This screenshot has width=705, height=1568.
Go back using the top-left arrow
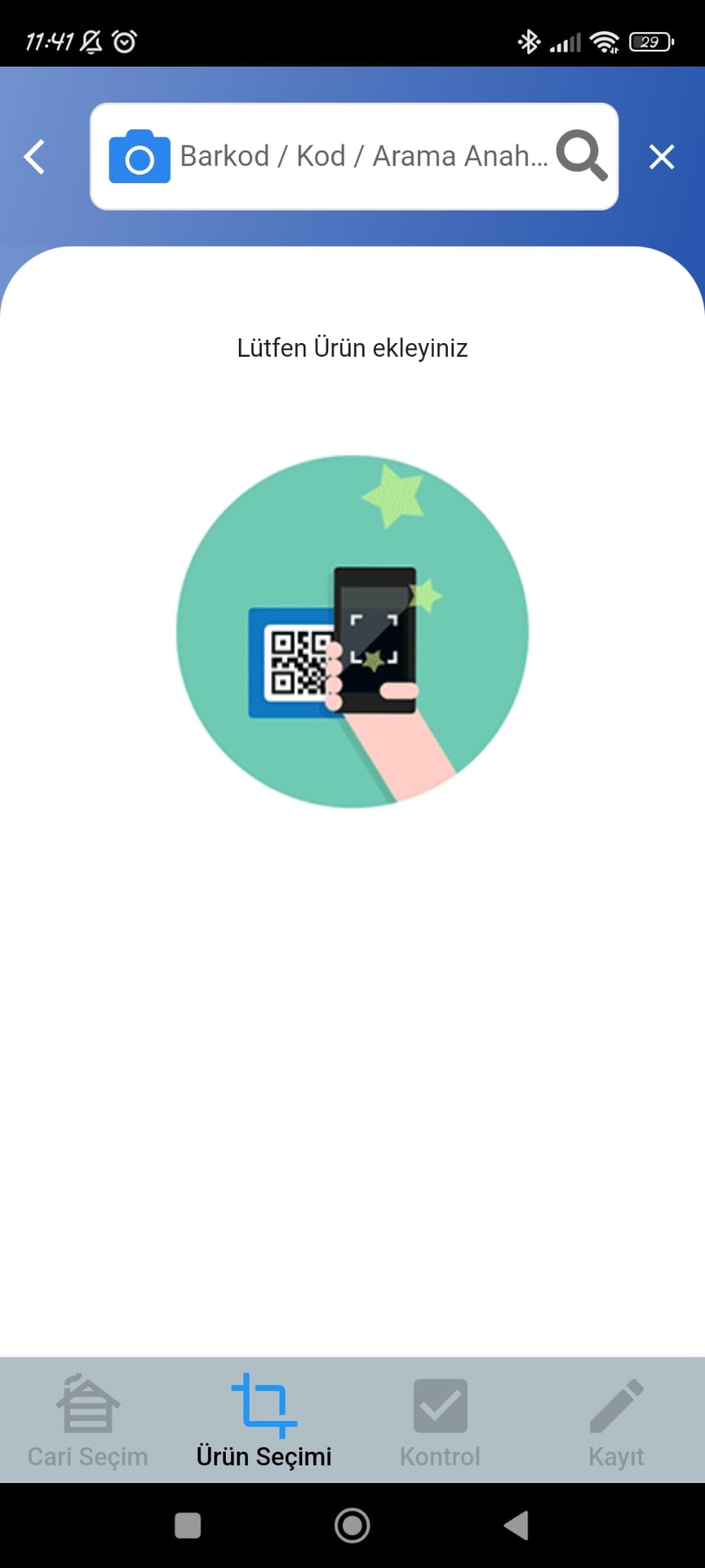(34, 157)
